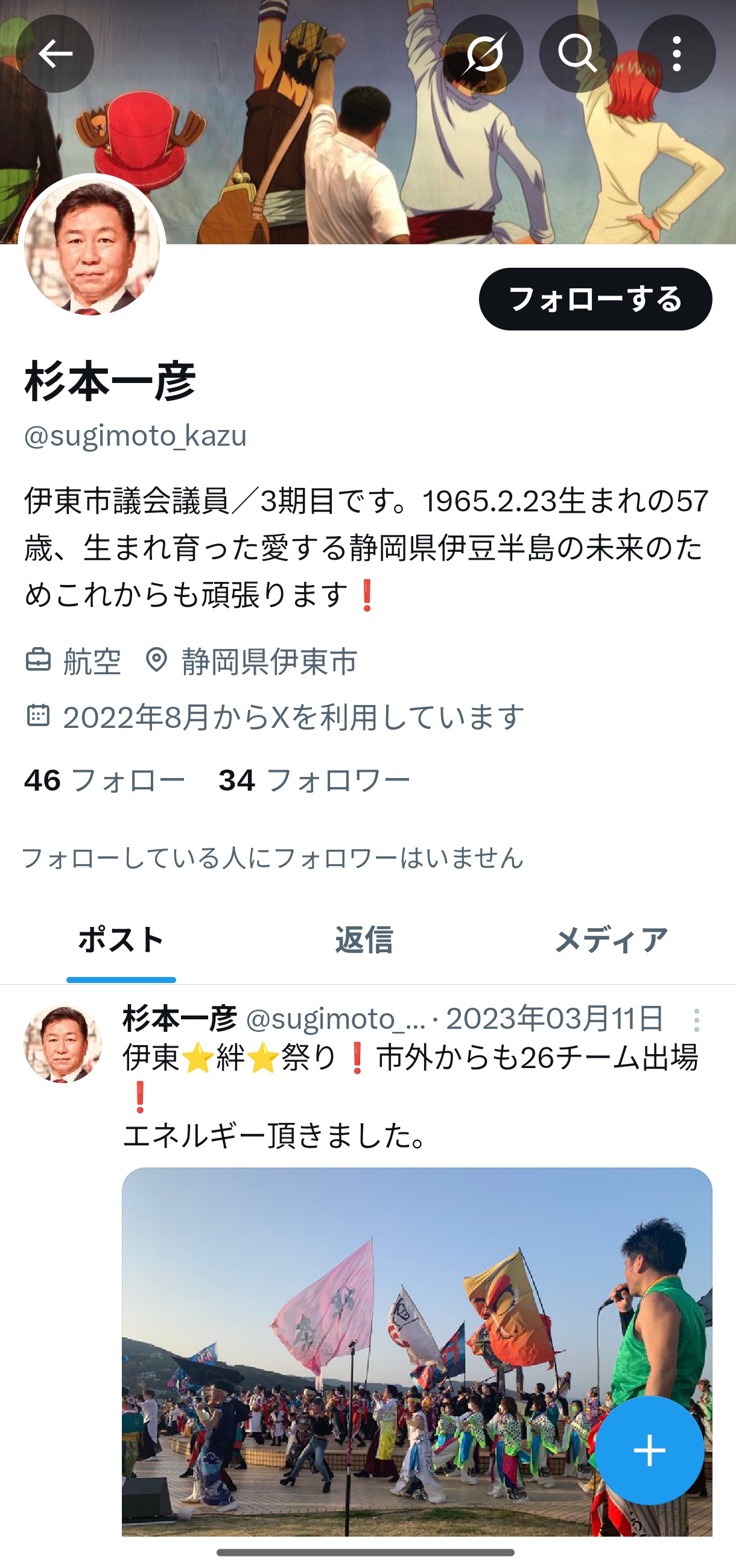The width and height of the screenshot is (736, 1568).
Task: Open the Grok profile summary icon
Action: pyautogui.click(x=484, y=54)
